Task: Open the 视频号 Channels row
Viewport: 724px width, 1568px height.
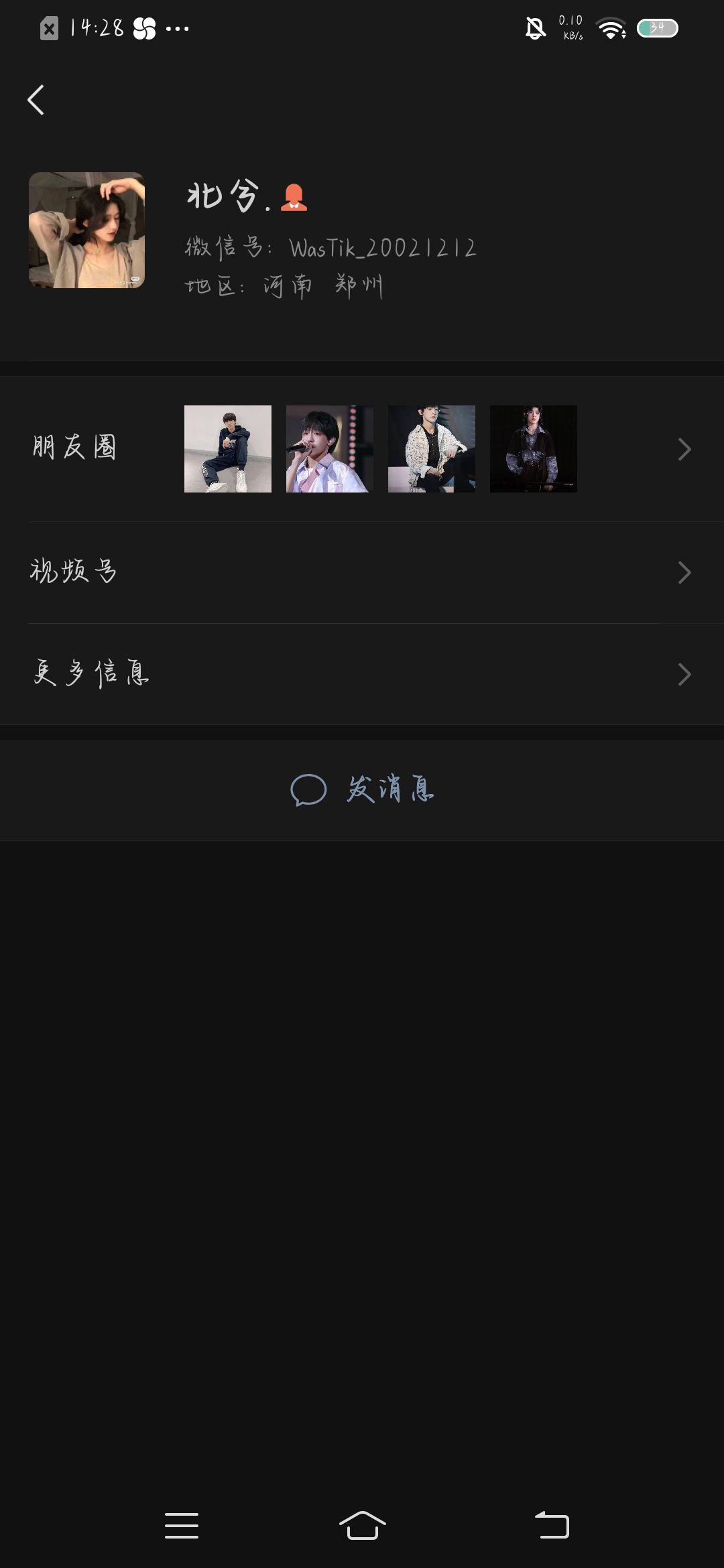Action: coord(362,572)
